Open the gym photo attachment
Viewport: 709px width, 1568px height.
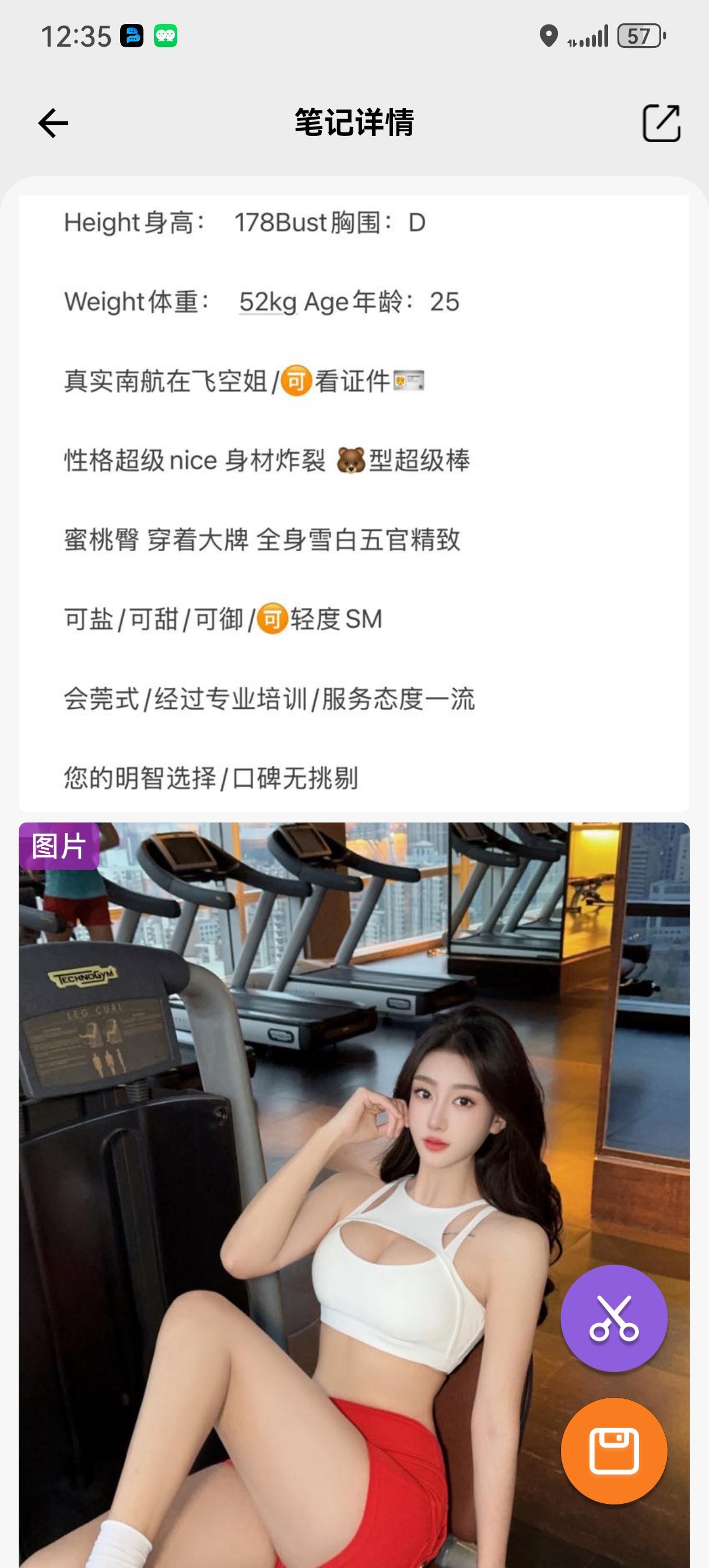pyautogui.click(x=304, y=1157)
